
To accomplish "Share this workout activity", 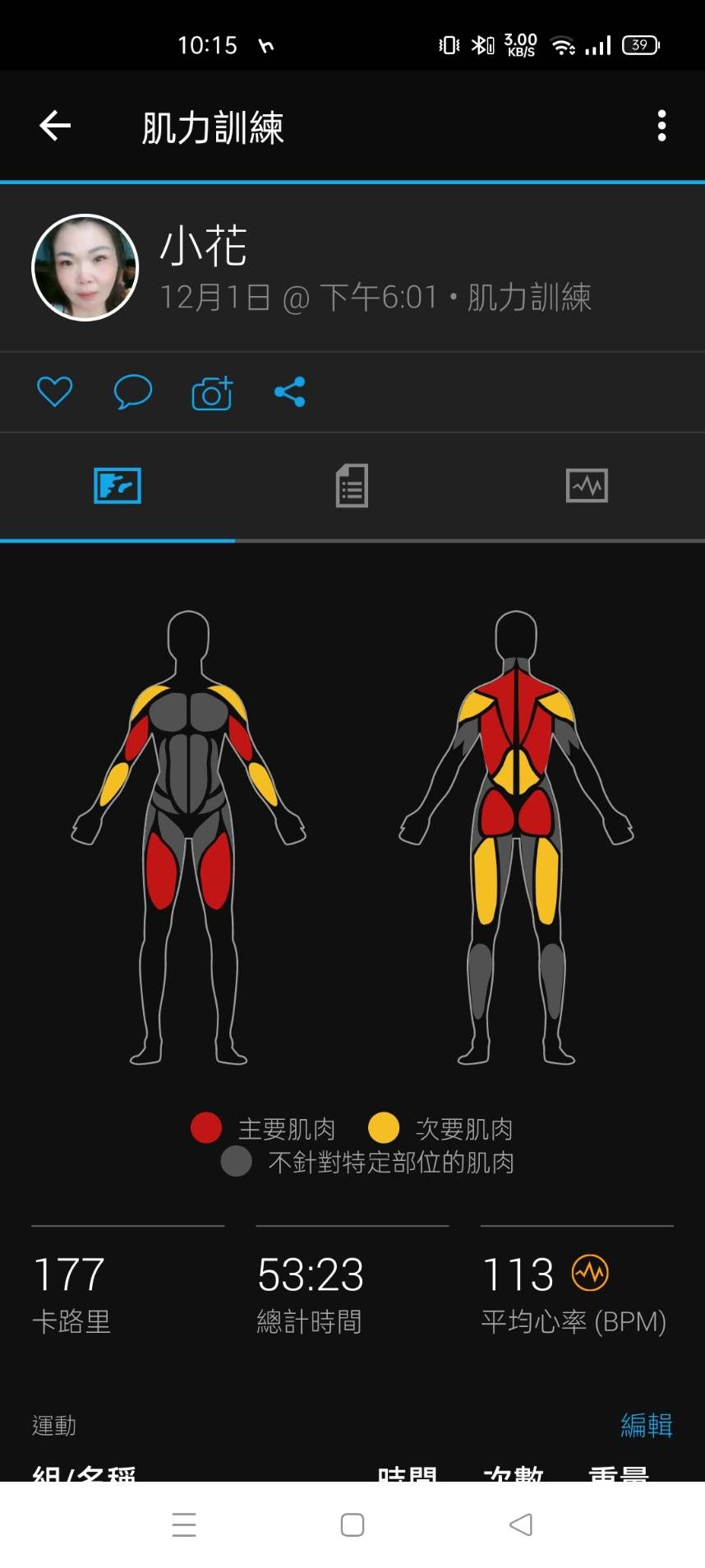I will click(289, 392).
